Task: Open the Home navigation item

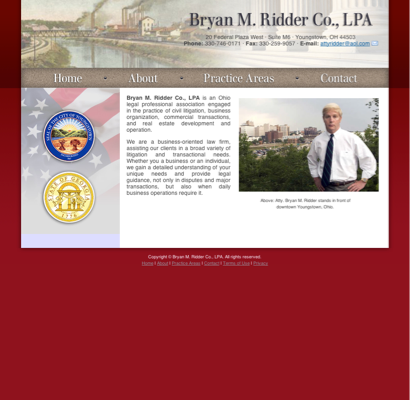Action: [68, 78]
